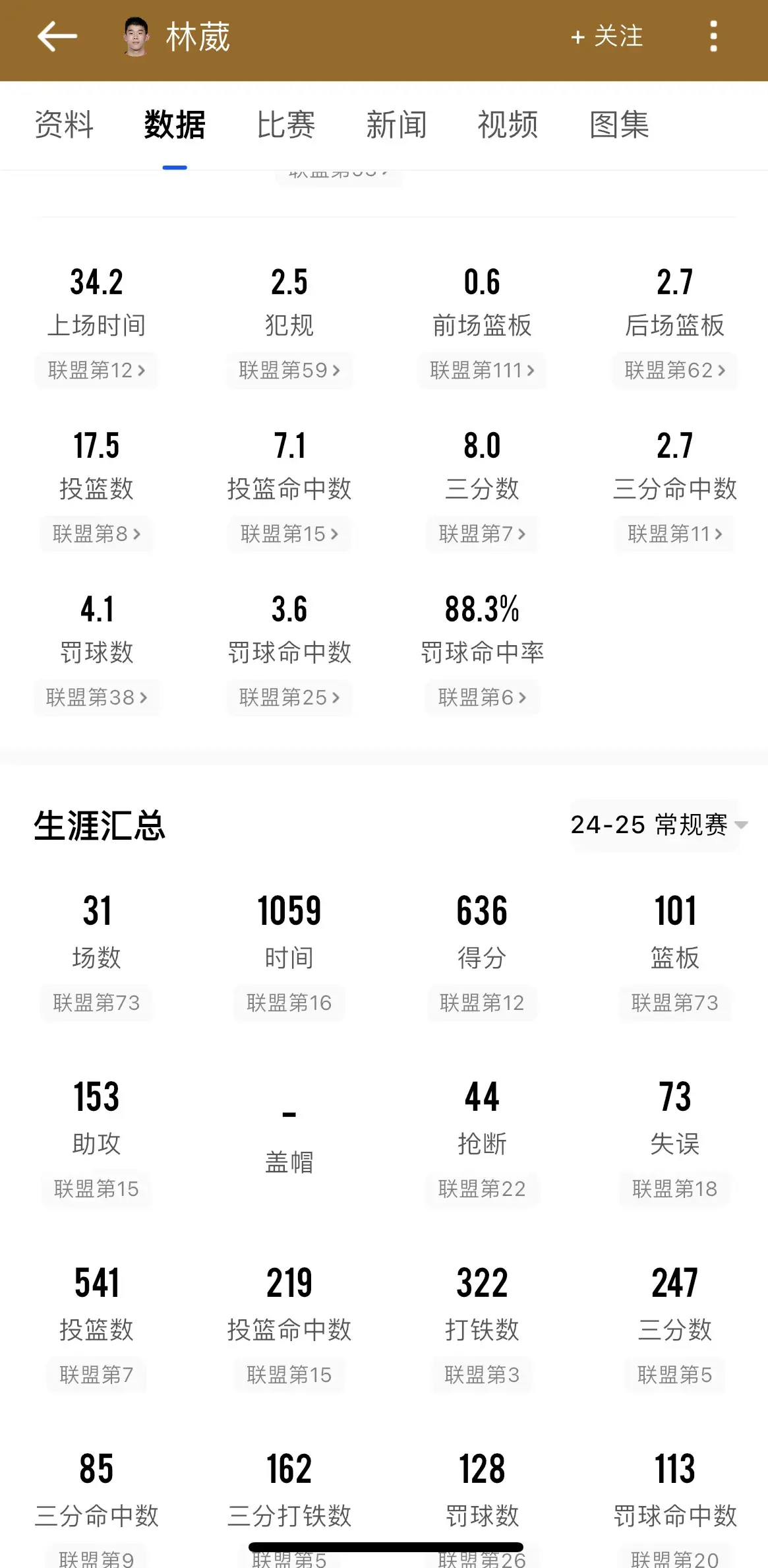
Task: View 联盟第38 ranking for 罚球数
Action: tap(96, 698)
